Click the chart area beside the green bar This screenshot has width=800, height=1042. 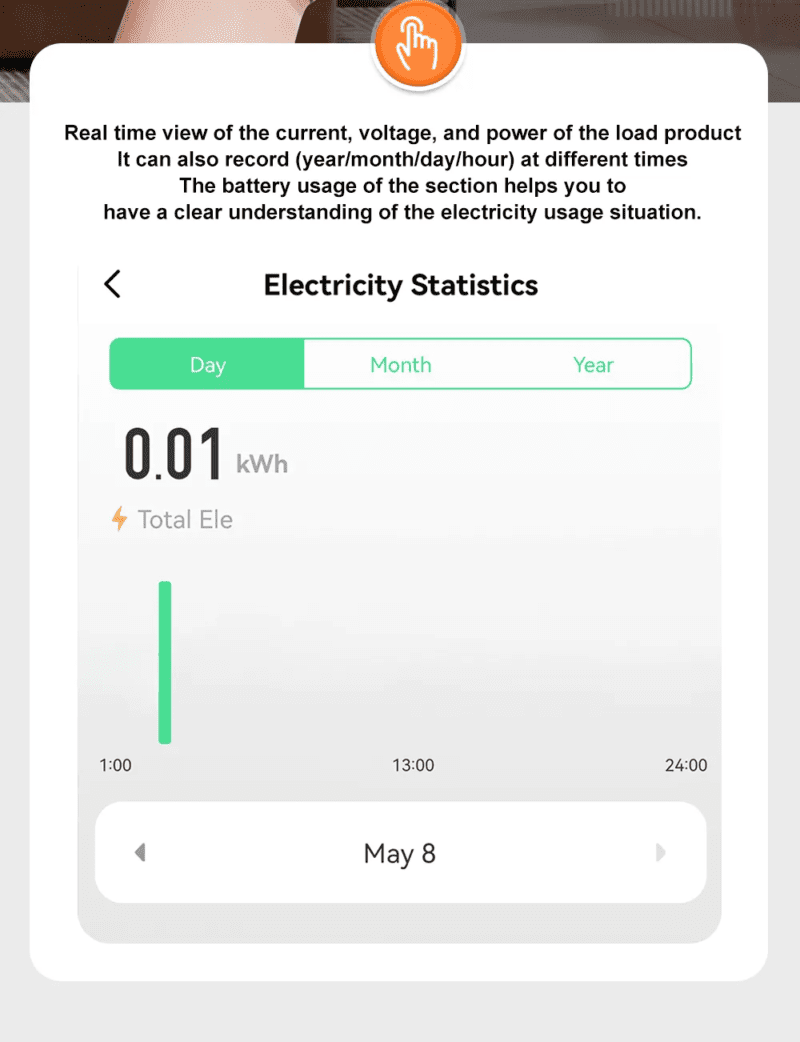point(430,662)
